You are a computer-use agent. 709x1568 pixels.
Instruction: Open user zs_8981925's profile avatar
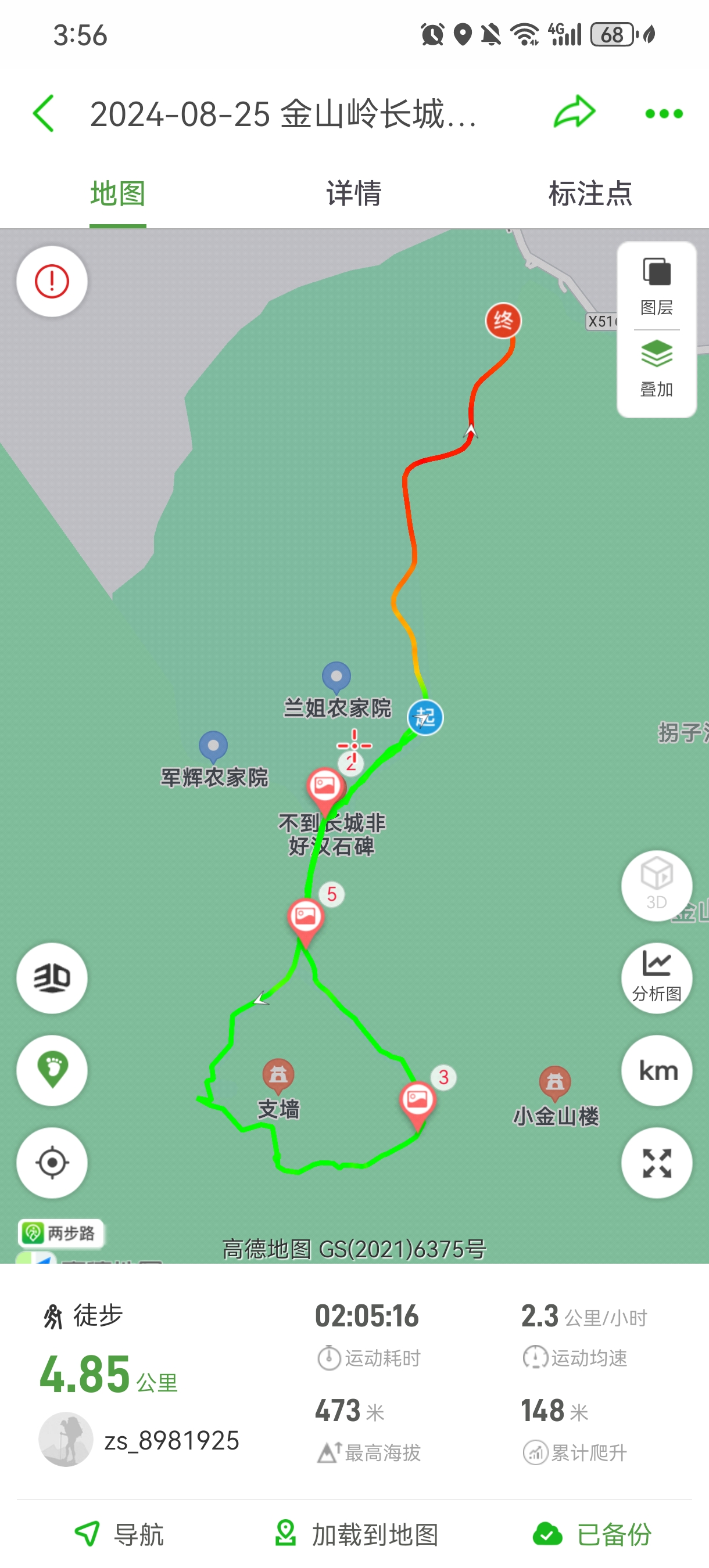click(x=66, y=1439)
